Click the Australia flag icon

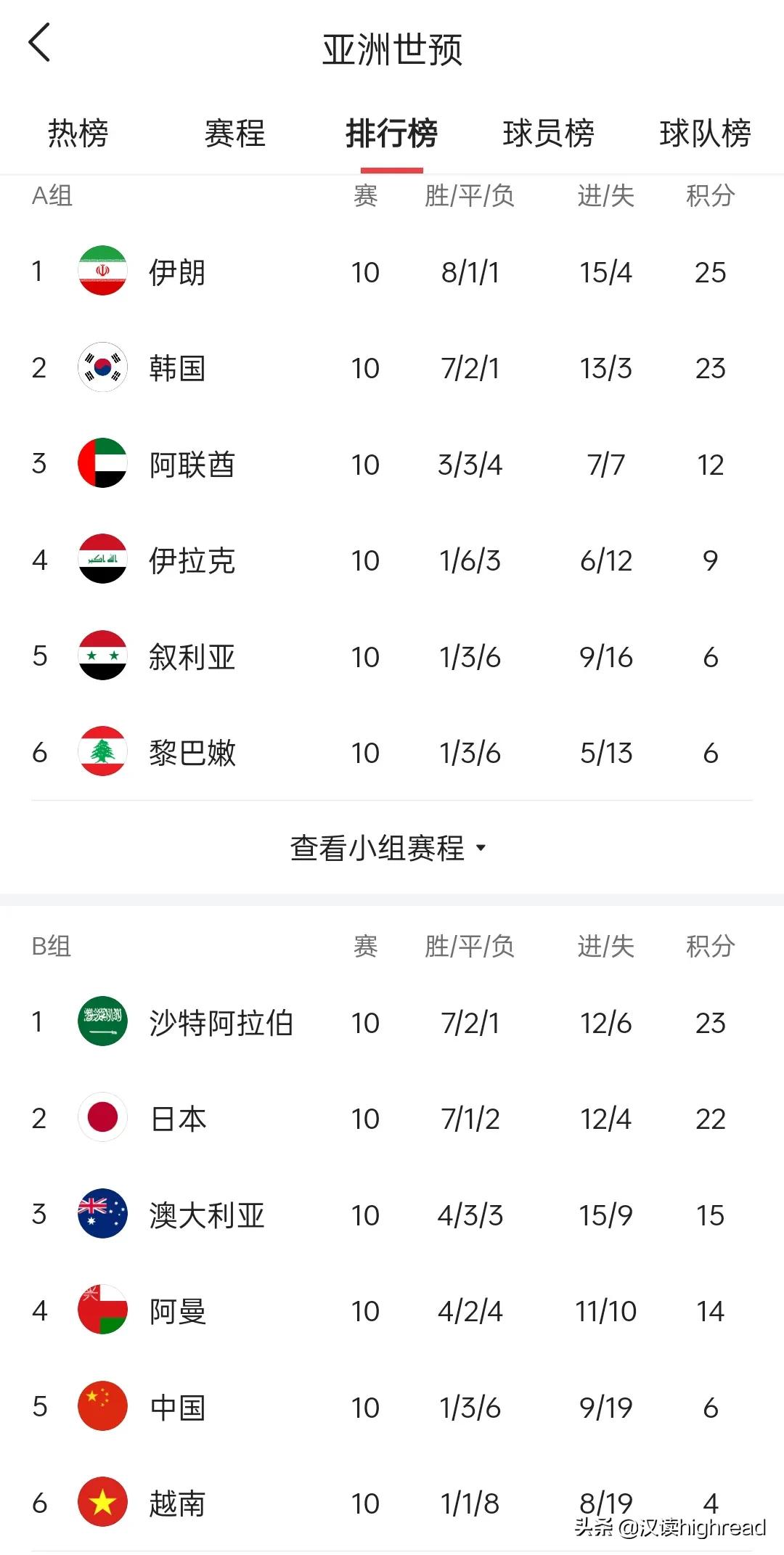point(102,1215)
